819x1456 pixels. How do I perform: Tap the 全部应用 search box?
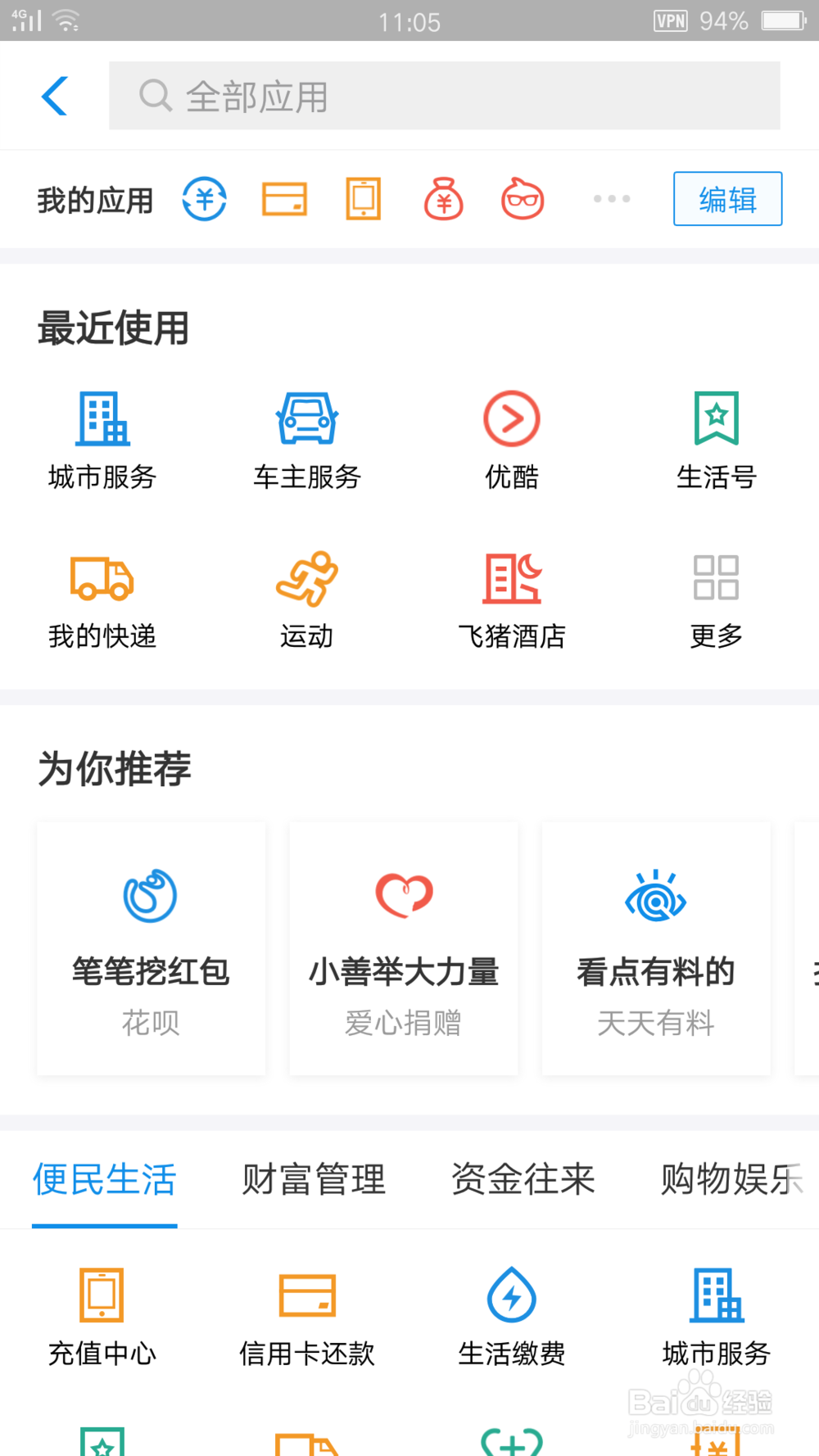pyautogui.click(x=444, y=96)
